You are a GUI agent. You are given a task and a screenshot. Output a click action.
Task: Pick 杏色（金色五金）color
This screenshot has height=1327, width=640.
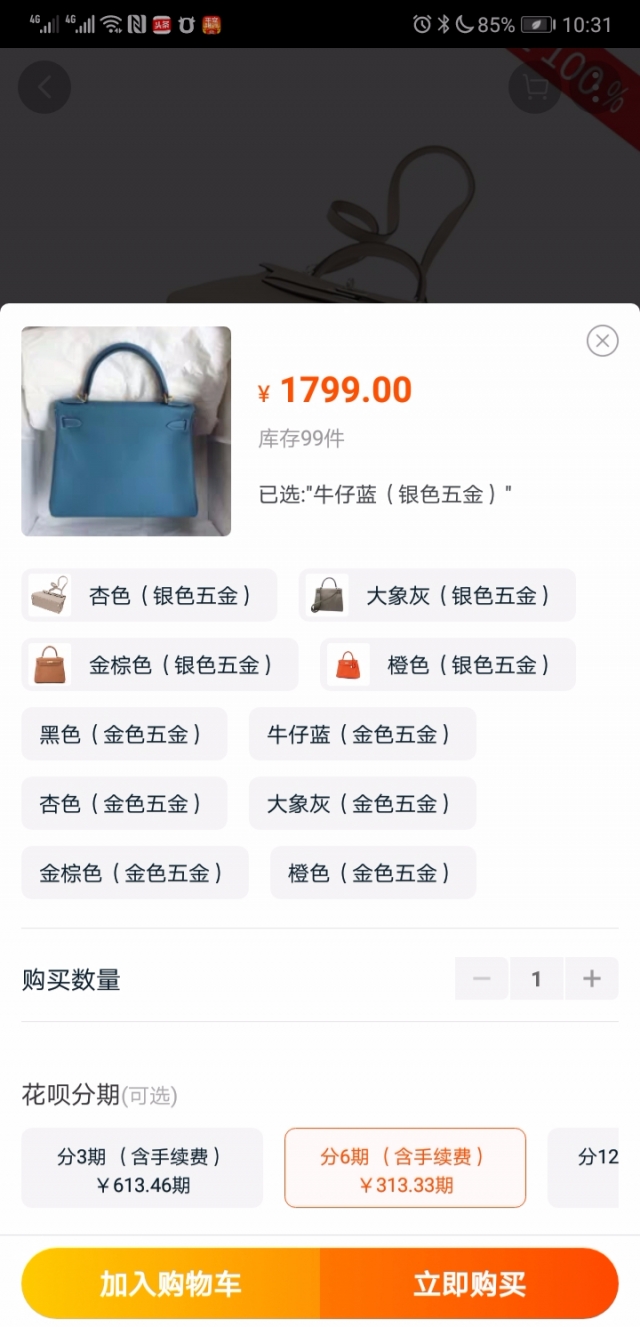pos(125,803)
